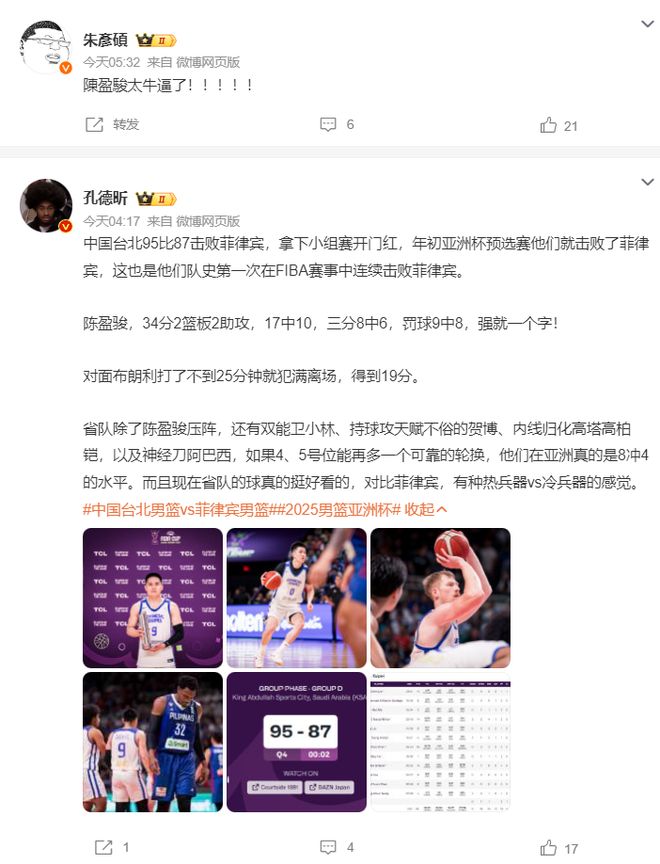This screenshot has width=660, height=864.
Task: View 孔德昕's profile avatar
Action: [45, 208]
